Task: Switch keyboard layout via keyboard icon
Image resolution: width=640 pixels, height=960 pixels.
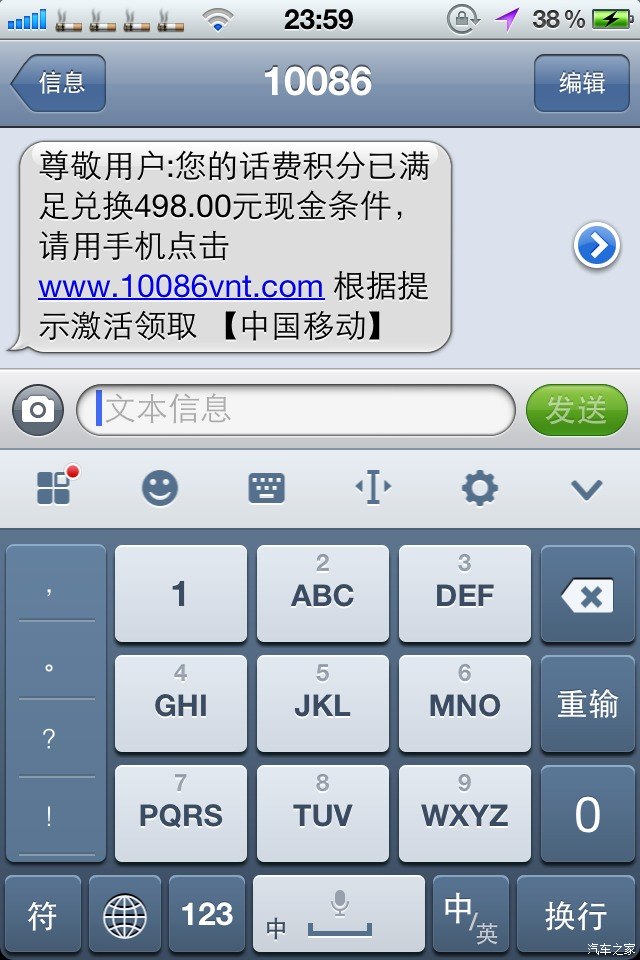Action: (266, 488)
